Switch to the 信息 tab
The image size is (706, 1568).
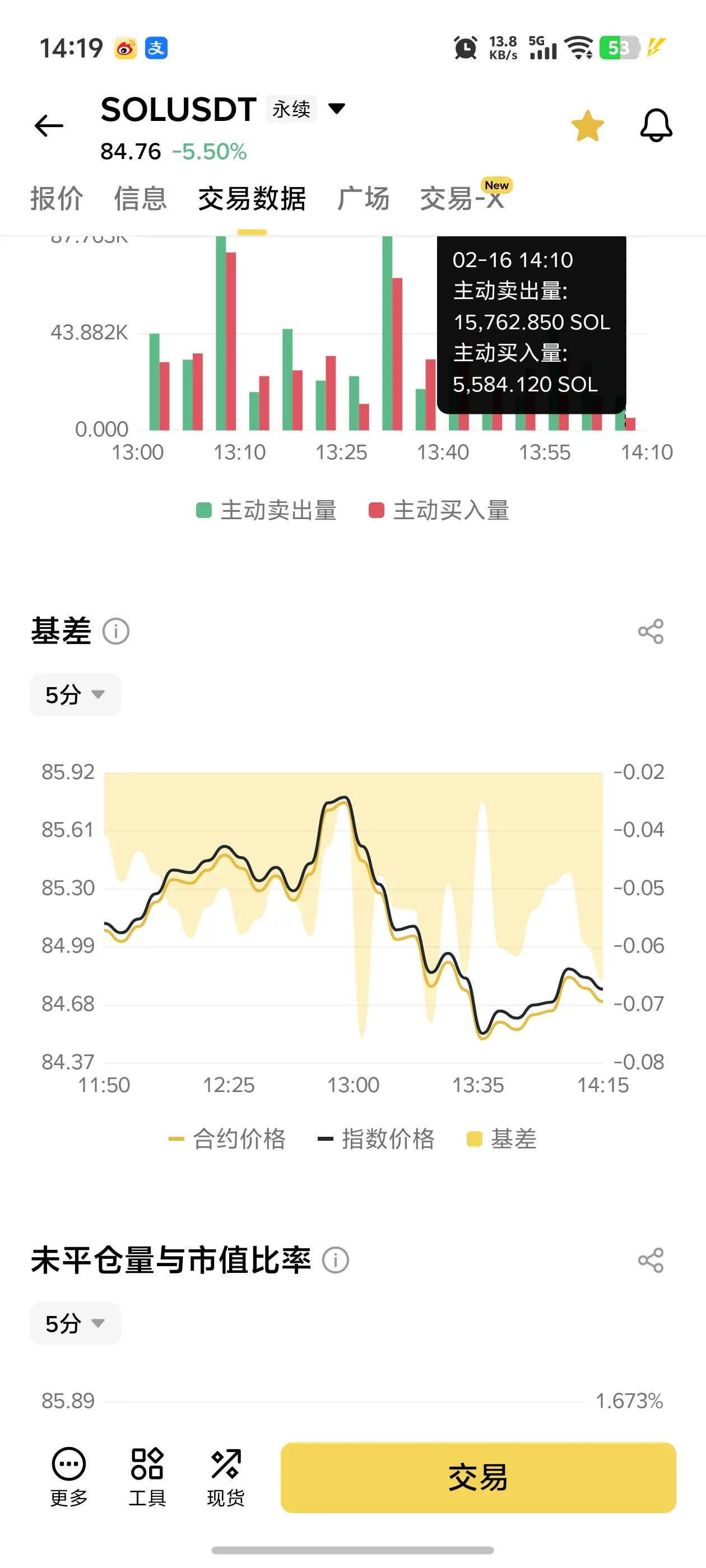[x=141, y=198]
